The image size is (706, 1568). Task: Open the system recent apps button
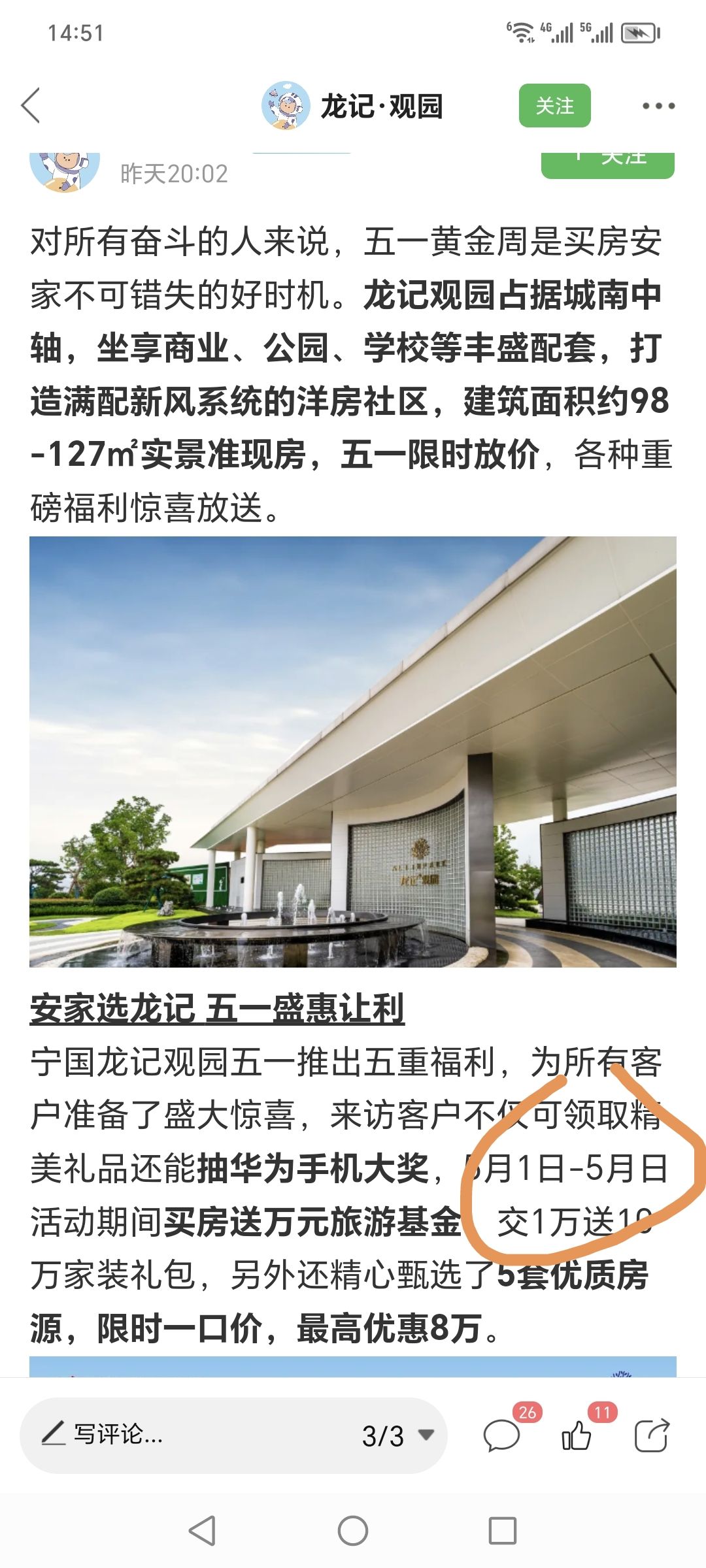coord(503,1531)
